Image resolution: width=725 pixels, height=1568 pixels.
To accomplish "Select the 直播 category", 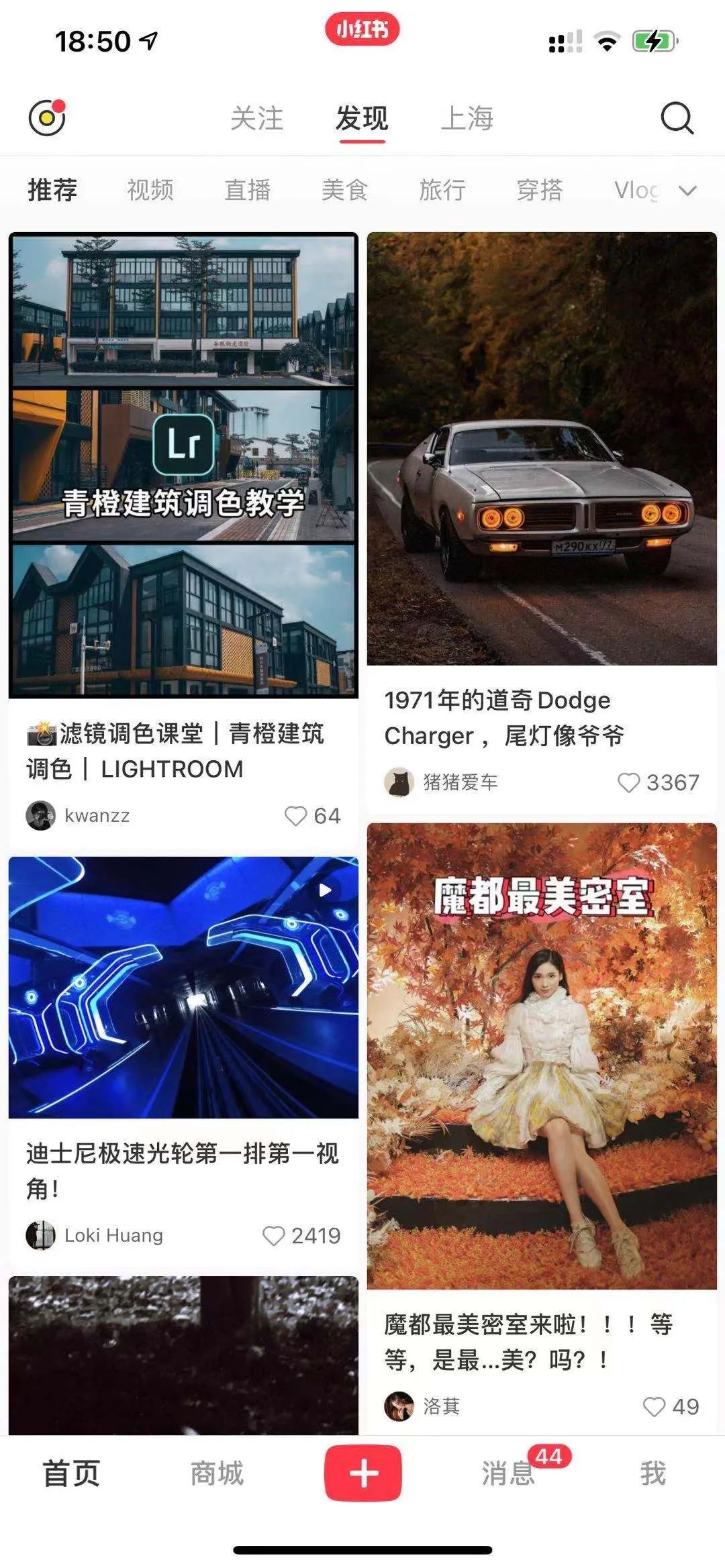I will (248, 191).
